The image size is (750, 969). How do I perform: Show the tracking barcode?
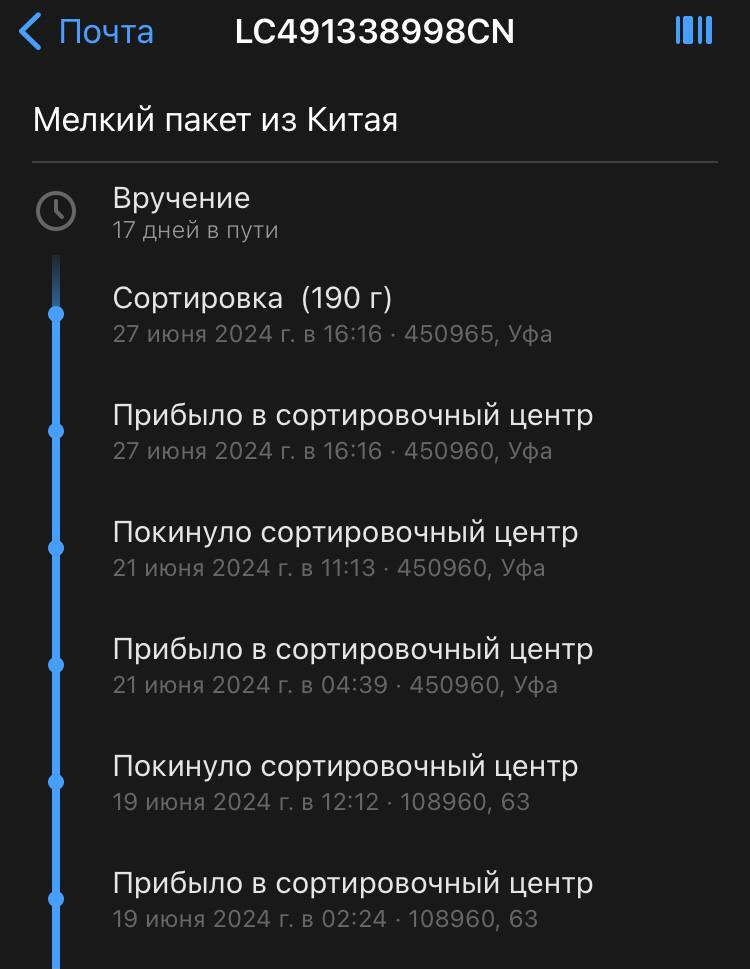pos(694,31)
